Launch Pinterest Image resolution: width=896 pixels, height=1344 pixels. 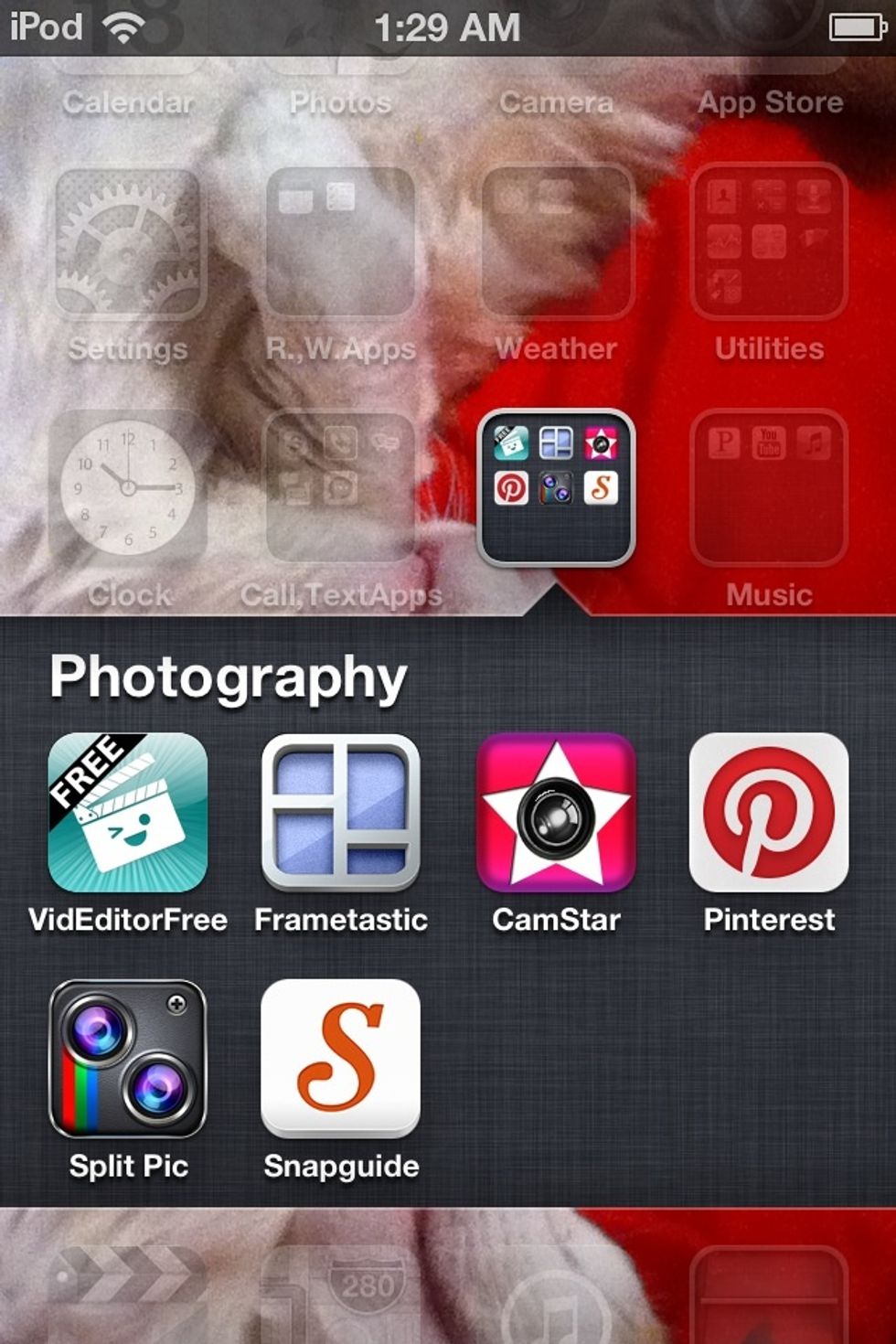click(x=769, y=812)
